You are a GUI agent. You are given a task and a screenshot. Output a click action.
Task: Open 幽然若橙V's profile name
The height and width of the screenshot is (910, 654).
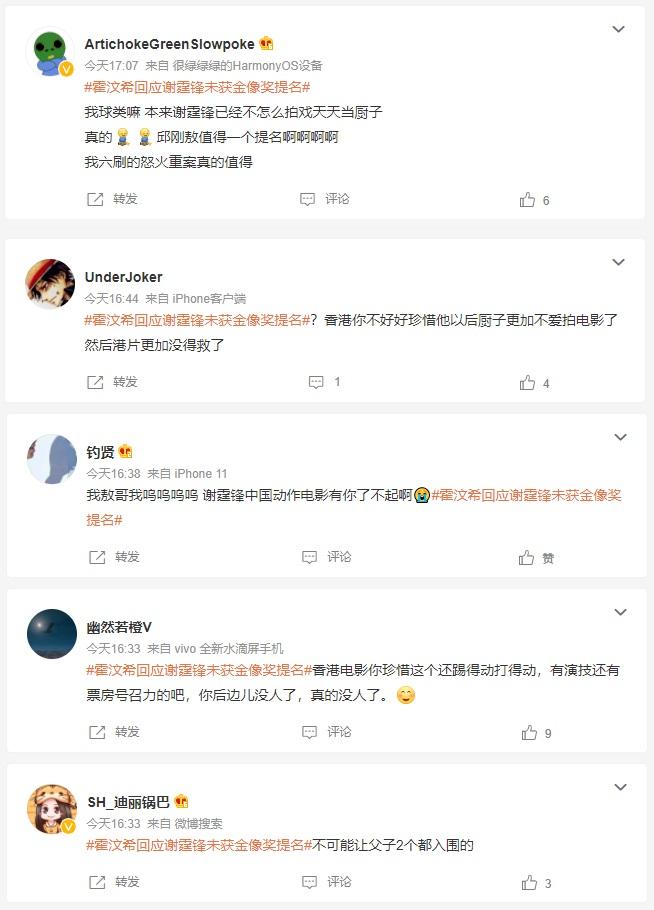click(119, 627)
